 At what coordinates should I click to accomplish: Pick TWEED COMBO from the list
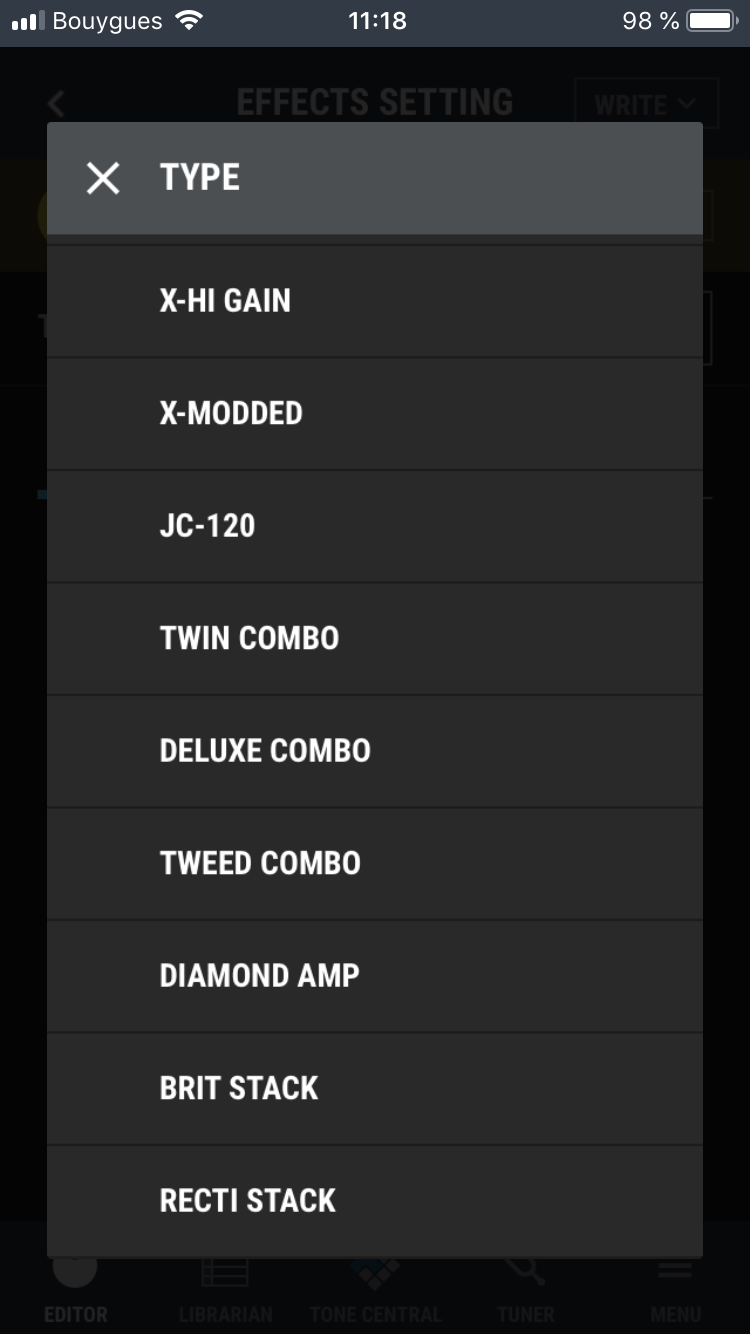pyautogui.click(x=374, y=863)
